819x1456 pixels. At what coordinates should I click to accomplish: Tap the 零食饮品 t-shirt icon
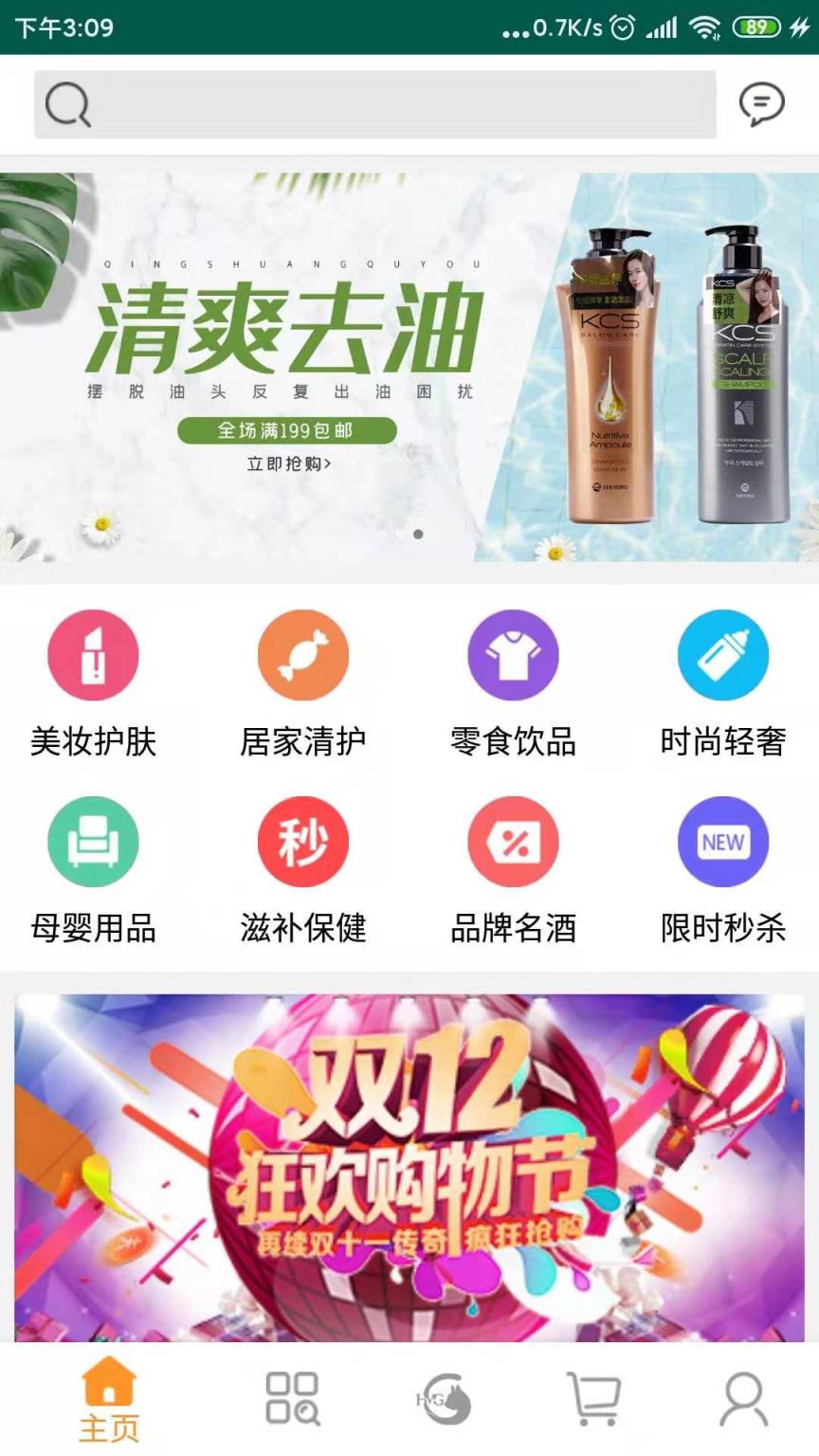coord(513,654)
